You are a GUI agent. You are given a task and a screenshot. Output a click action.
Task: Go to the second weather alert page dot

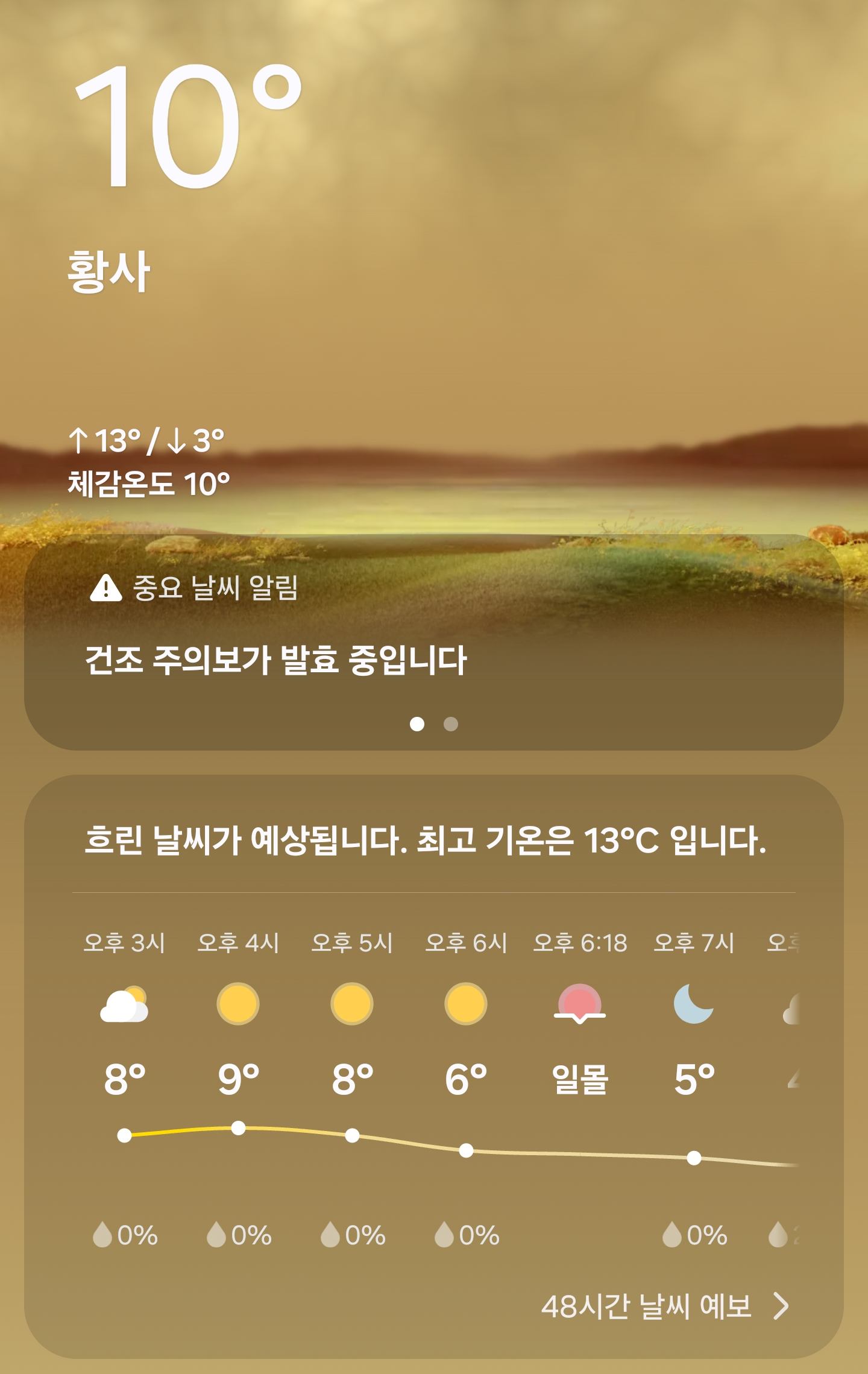point(450,724)
